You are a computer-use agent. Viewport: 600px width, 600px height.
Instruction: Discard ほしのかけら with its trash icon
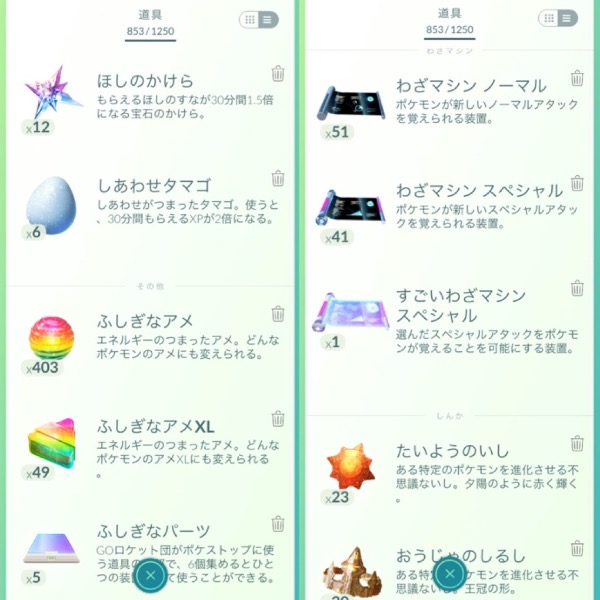(x=278, y=73)
